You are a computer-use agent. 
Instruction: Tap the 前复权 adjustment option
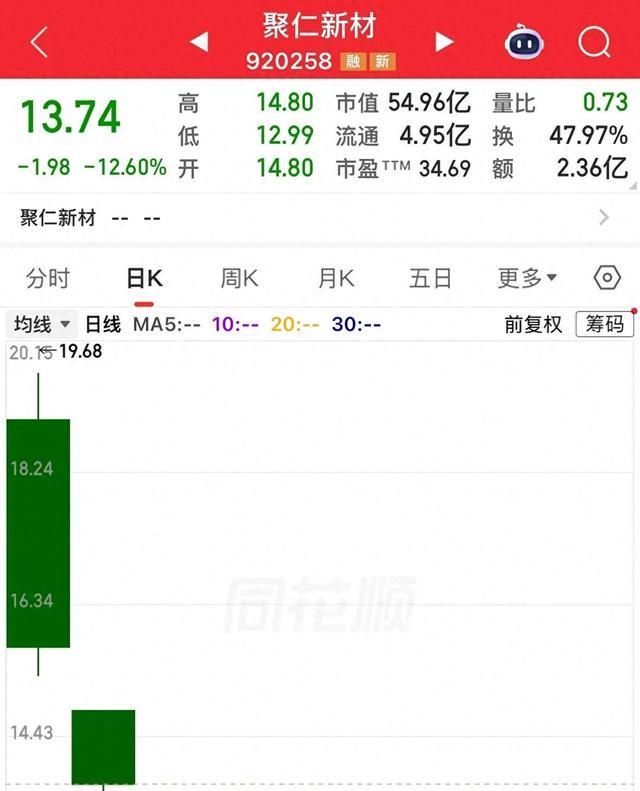533,324
